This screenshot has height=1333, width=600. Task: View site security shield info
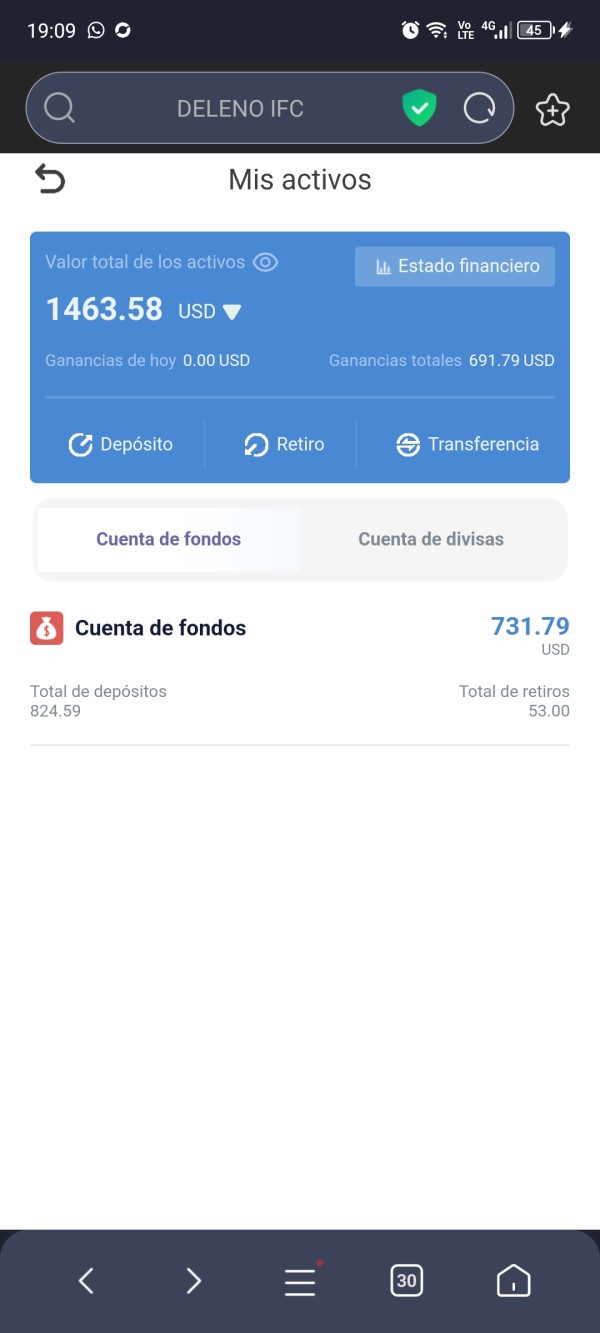click(x=420, y=108)
